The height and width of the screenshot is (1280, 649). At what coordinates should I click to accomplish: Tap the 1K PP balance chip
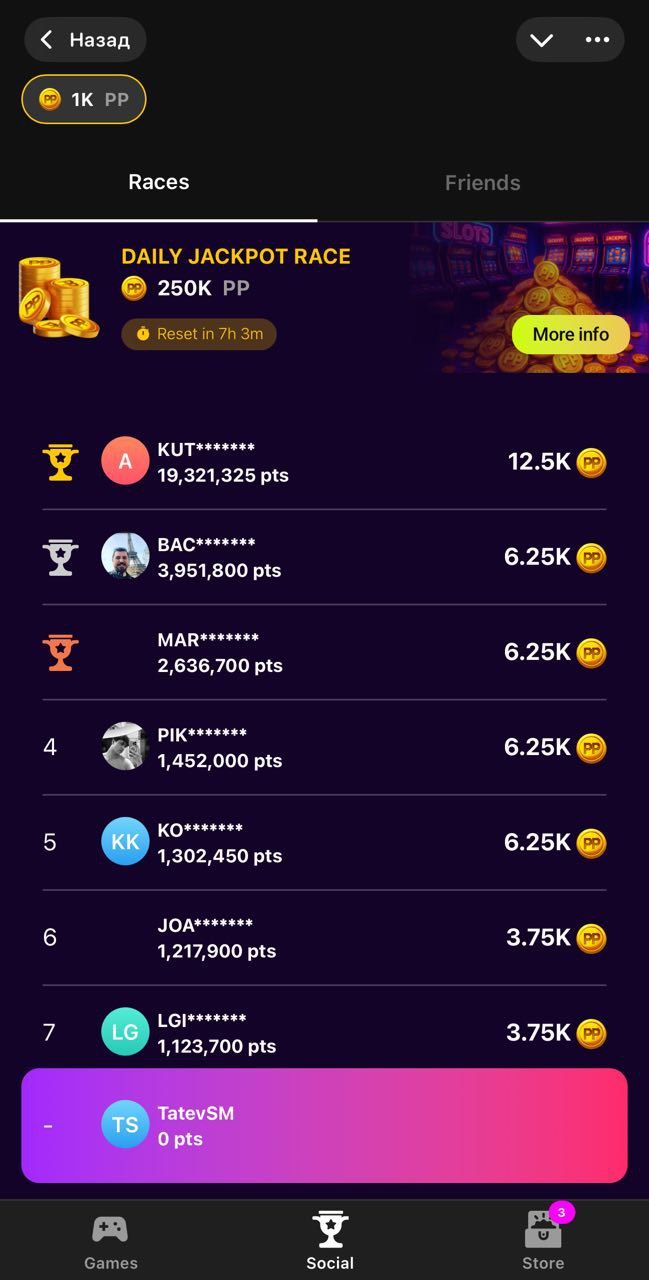[84, 100]
